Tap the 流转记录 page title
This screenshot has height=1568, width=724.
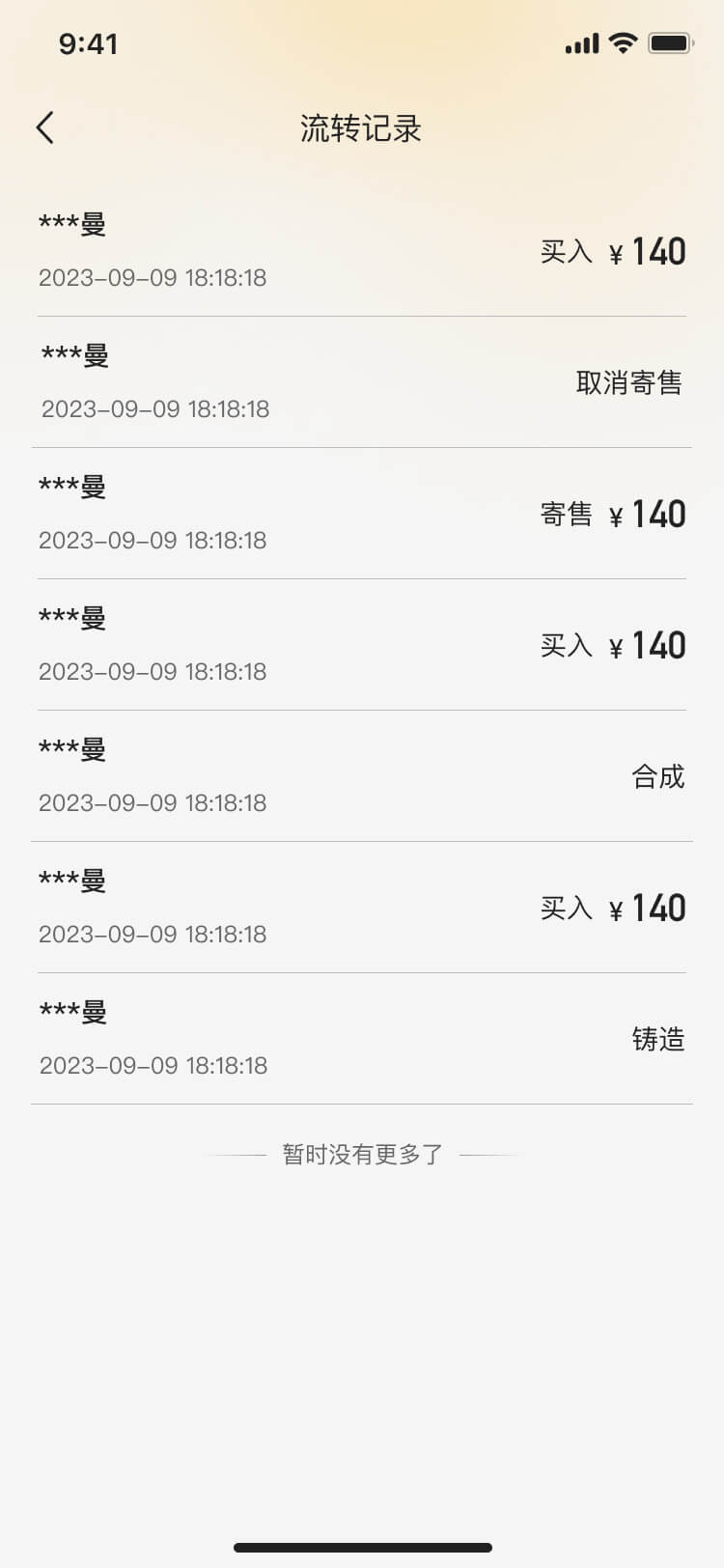tap(361, 128)
